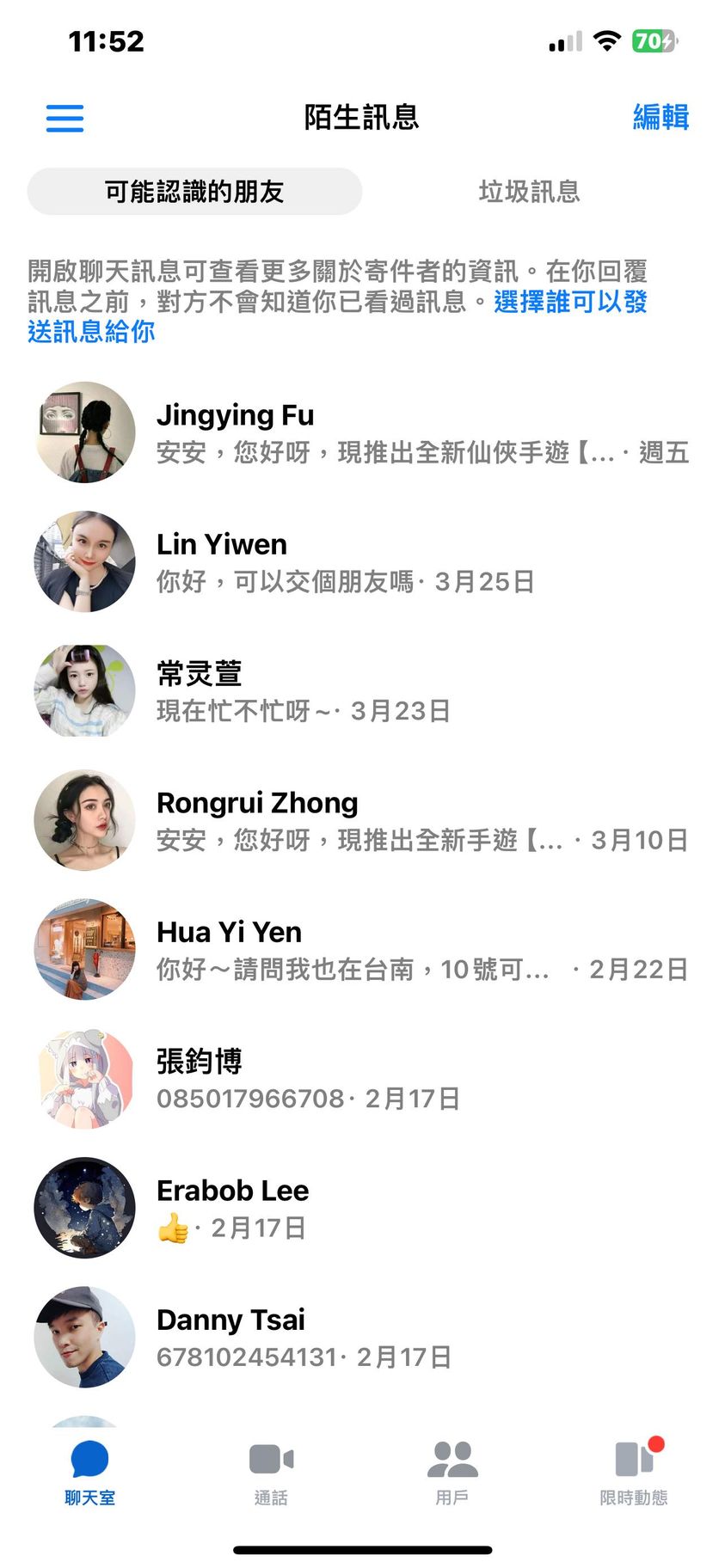Open Erabob Lee's thumbs-up message

point(361,1208)
